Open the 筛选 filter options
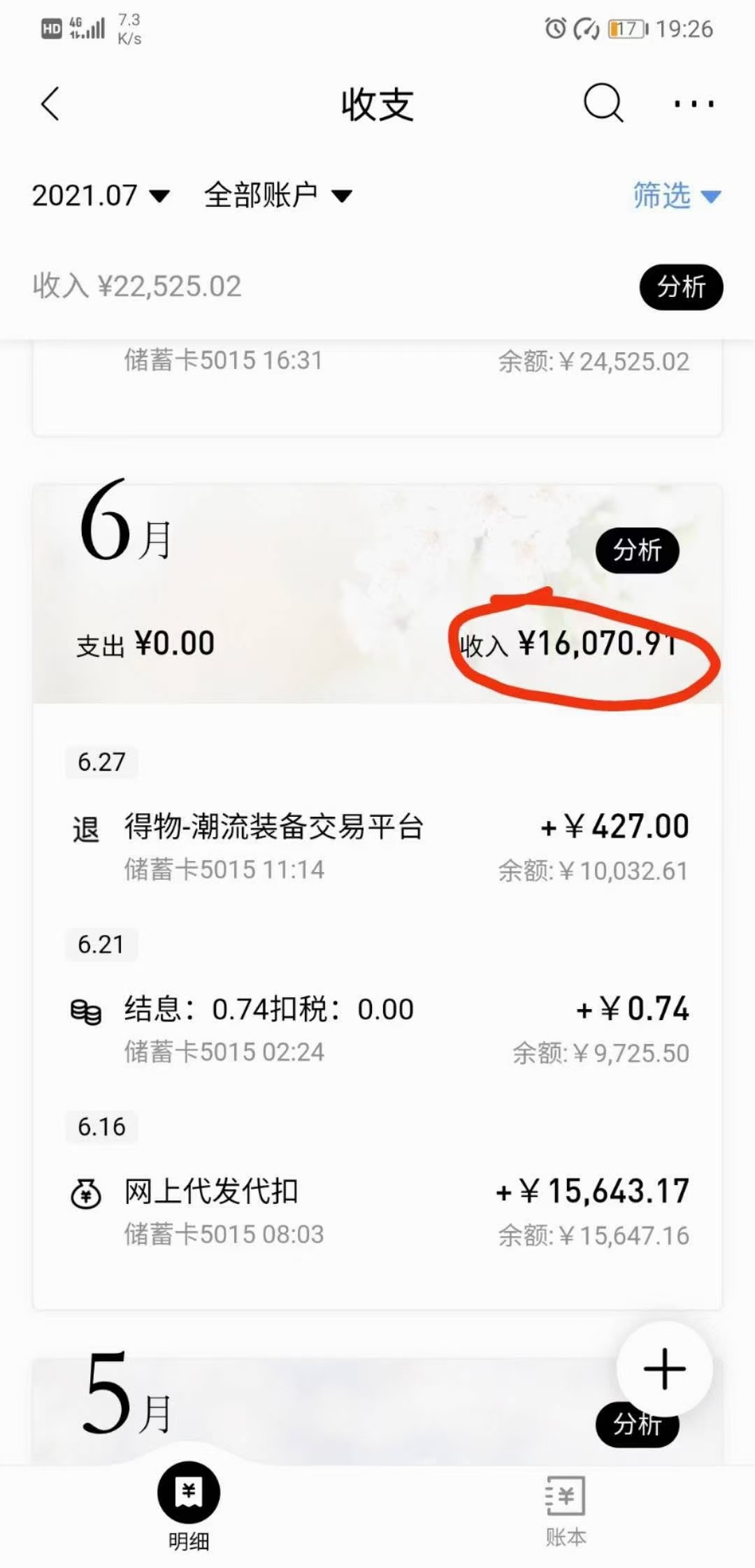 point(675,196)
